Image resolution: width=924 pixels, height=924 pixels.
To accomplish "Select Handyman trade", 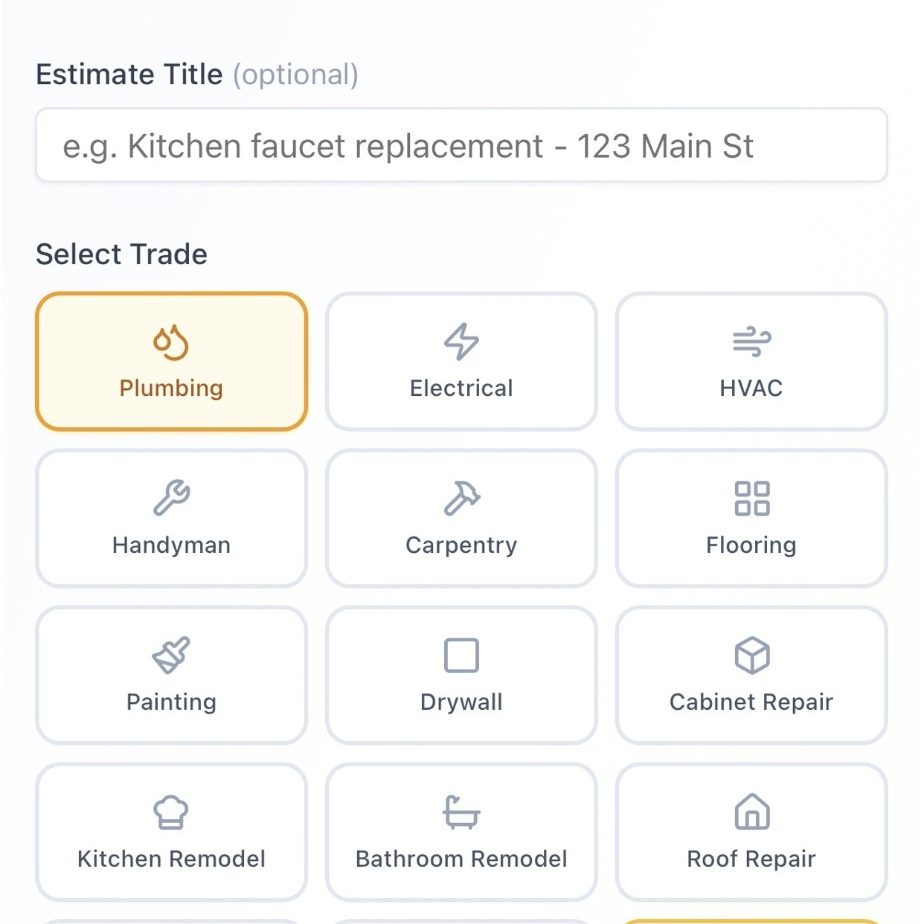I will 171,518.
